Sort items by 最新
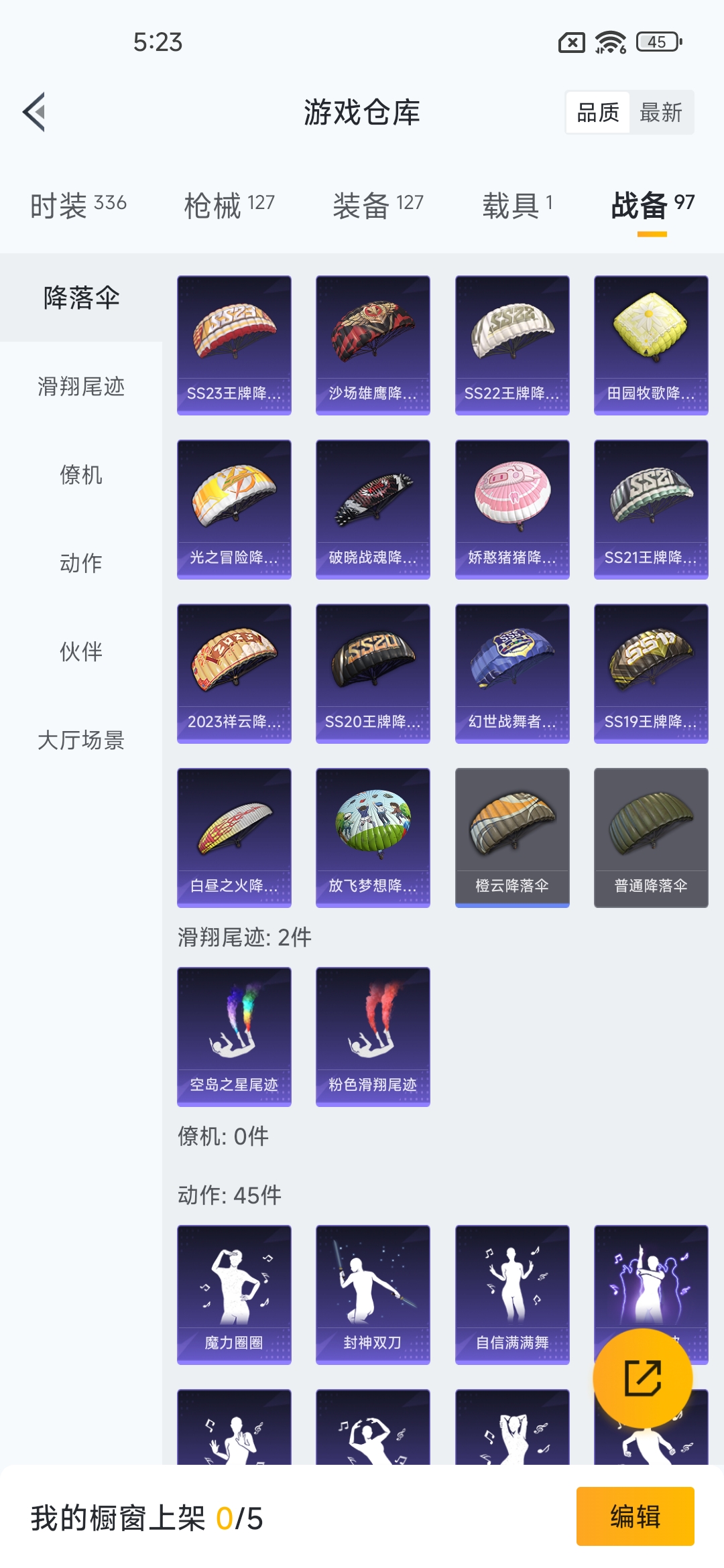 pos(660,113)
